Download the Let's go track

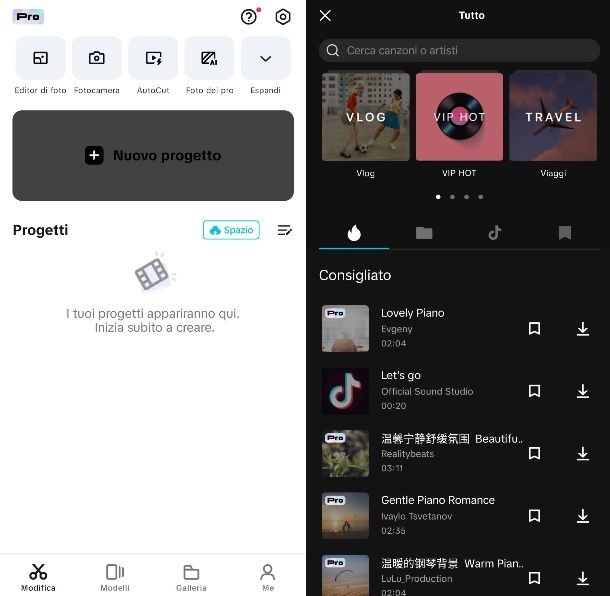583,391
